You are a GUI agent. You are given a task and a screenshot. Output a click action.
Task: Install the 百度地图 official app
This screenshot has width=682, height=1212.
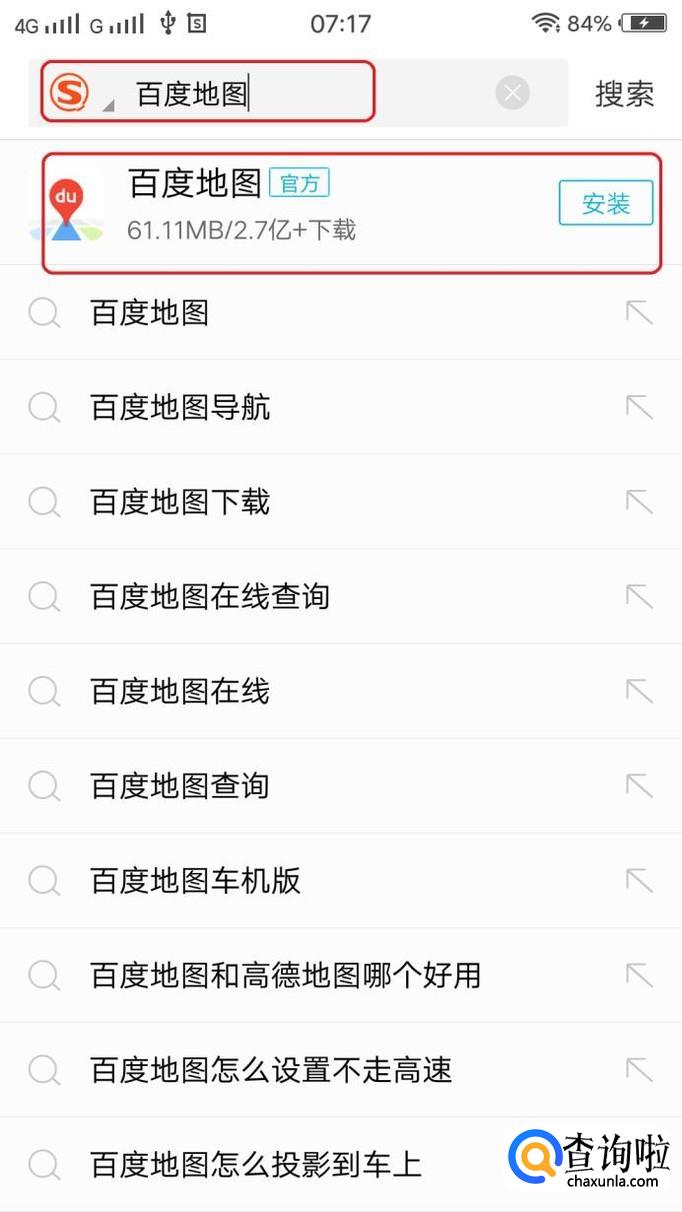[x=605, y=204]
